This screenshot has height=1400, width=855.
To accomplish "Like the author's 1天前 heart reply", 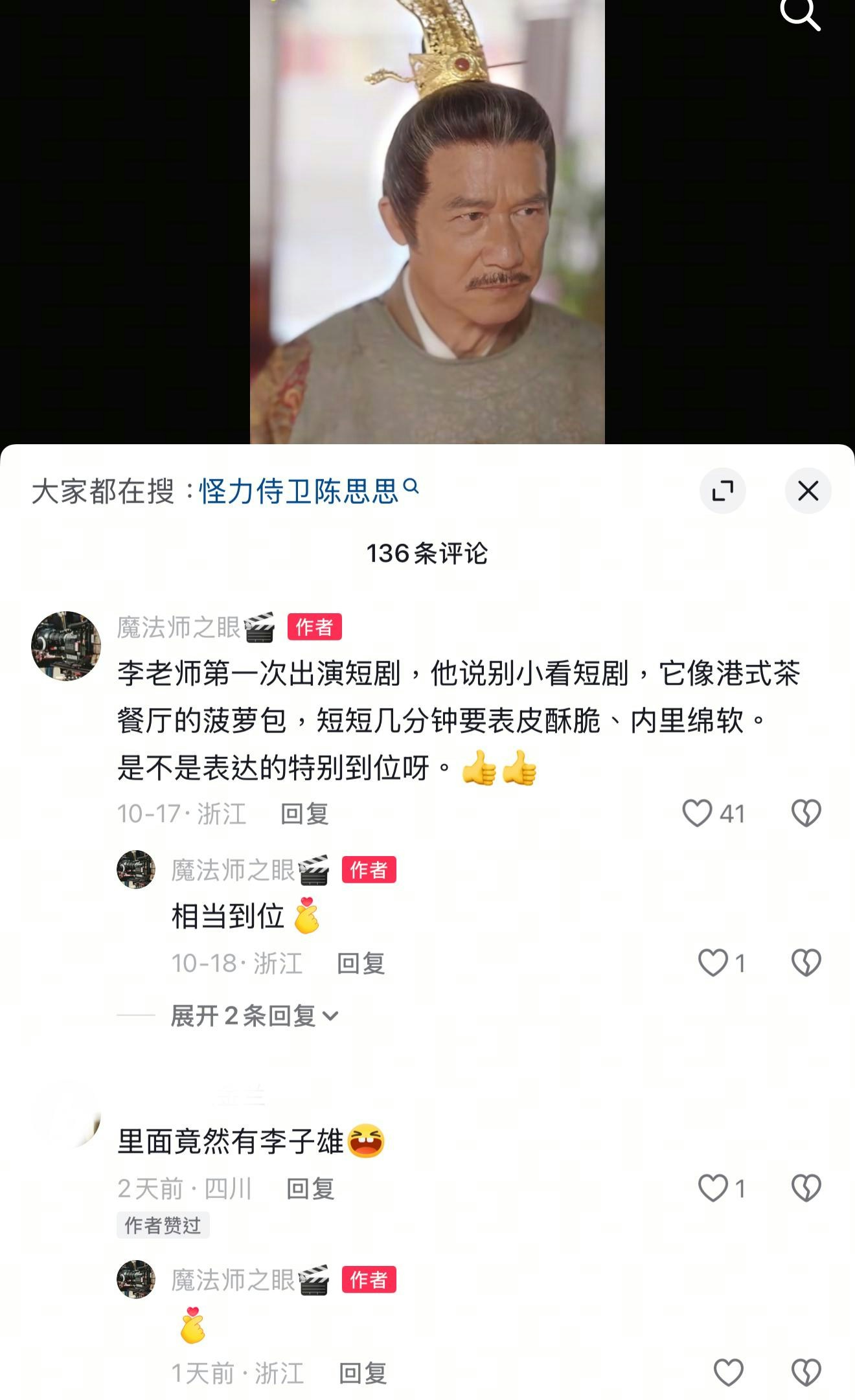I will click(728, 1372).
